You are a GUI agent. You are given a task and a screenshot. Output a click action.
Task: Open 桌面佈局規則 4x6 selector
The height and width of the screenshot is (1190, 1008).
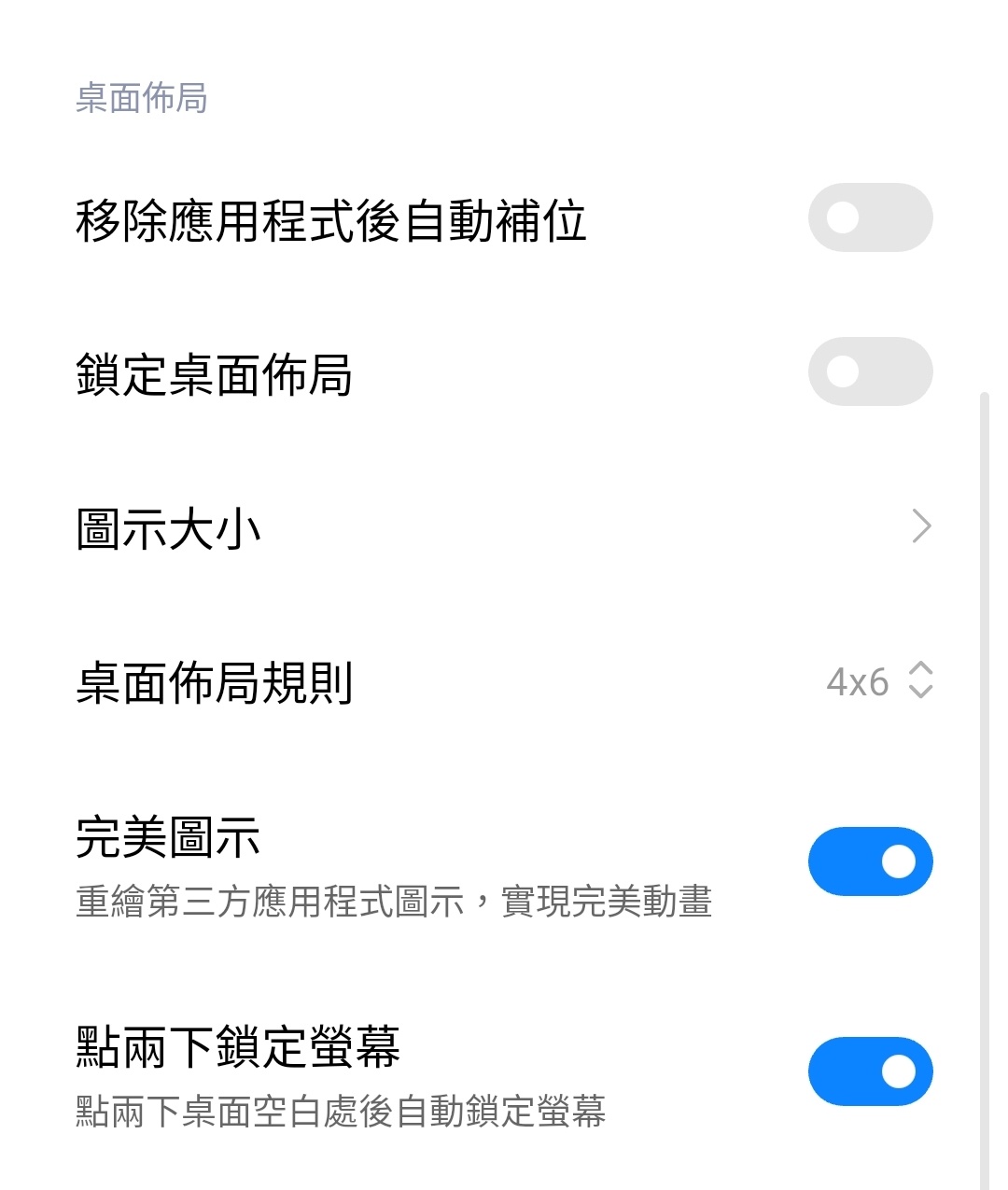click(878, 681)
